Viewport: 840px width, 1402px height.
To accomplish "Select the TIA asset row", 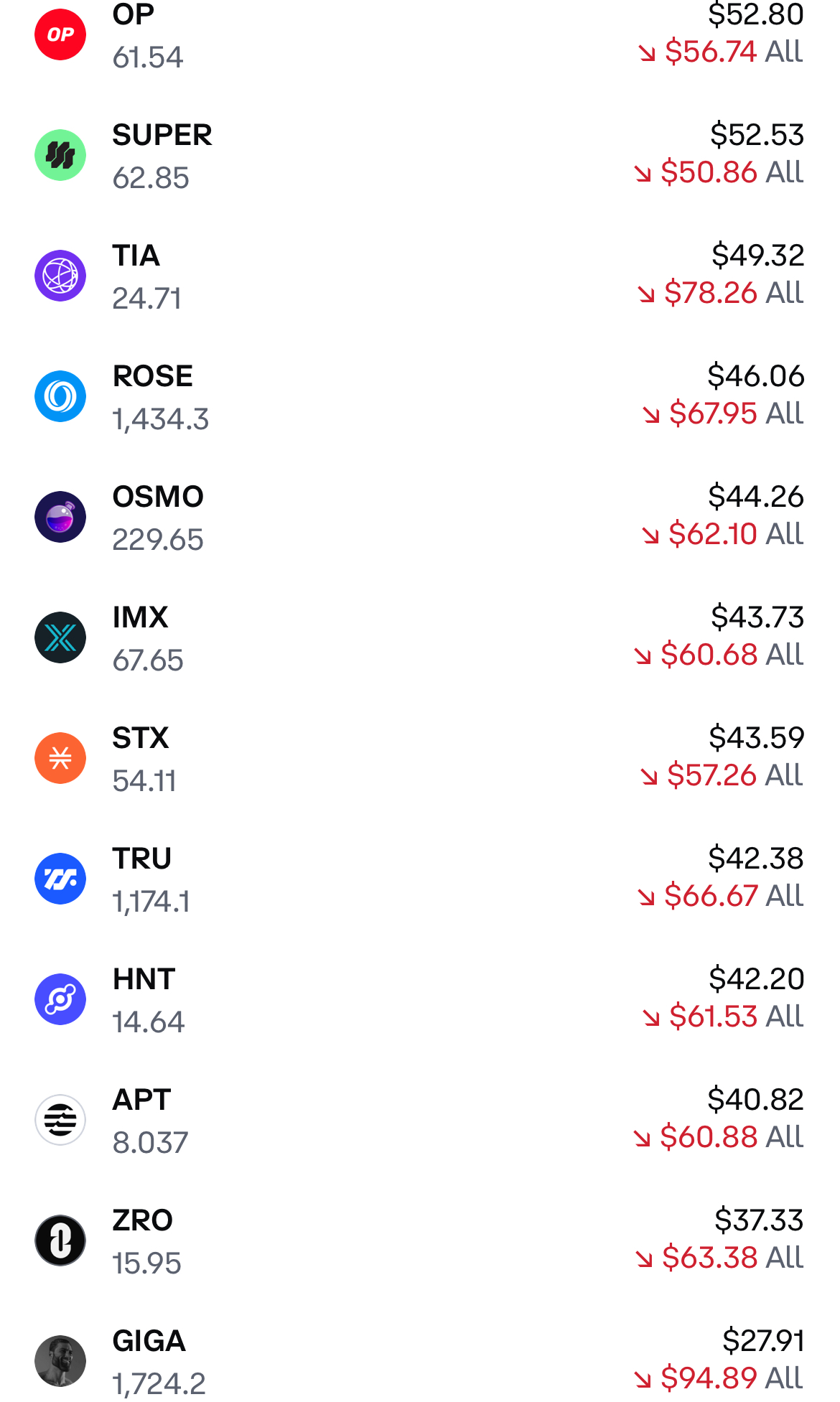I will click(420, 276).
